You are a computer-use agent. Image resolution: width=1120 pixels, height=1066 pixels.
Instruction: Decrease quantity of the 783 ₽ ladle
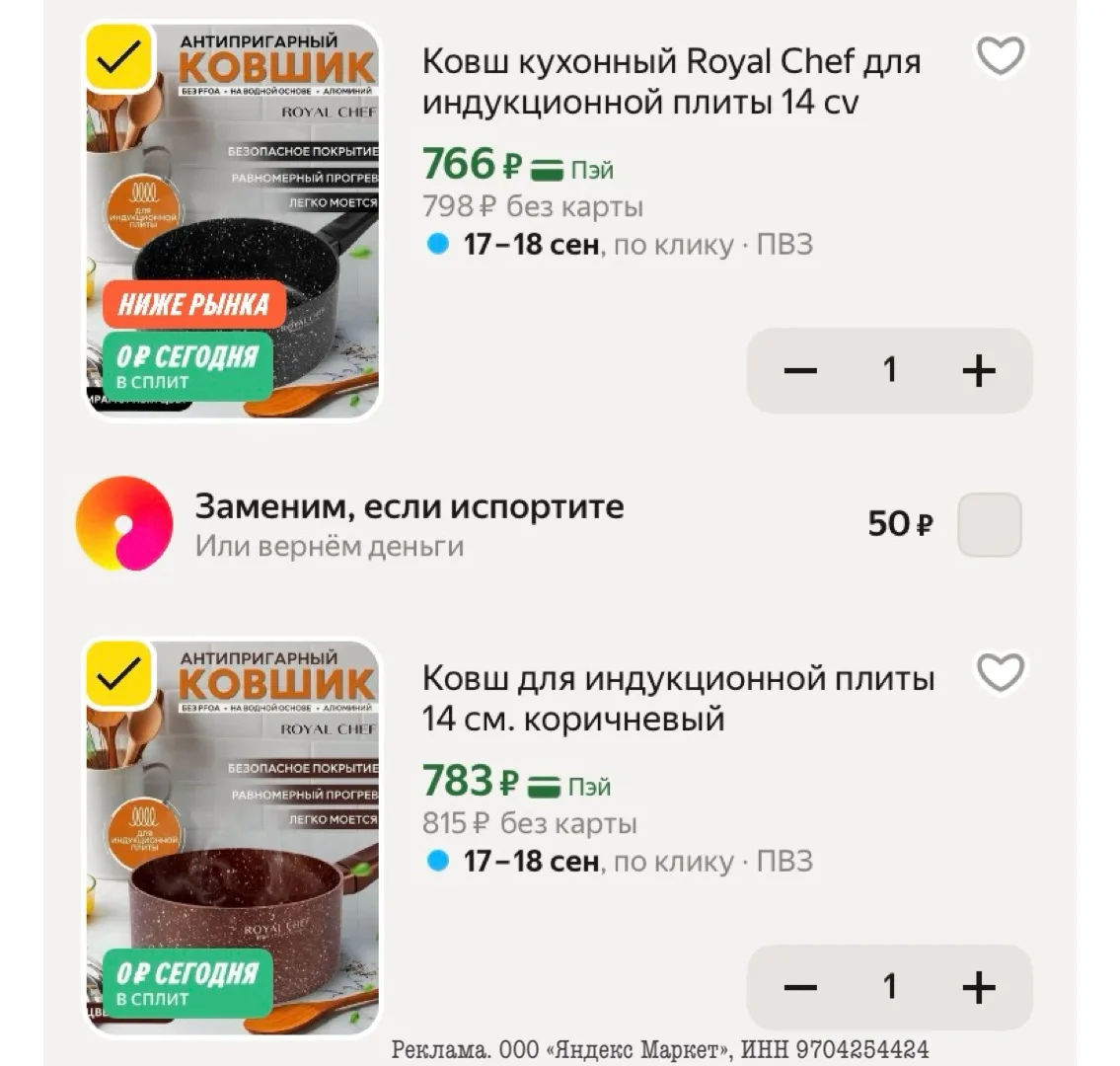800,987
